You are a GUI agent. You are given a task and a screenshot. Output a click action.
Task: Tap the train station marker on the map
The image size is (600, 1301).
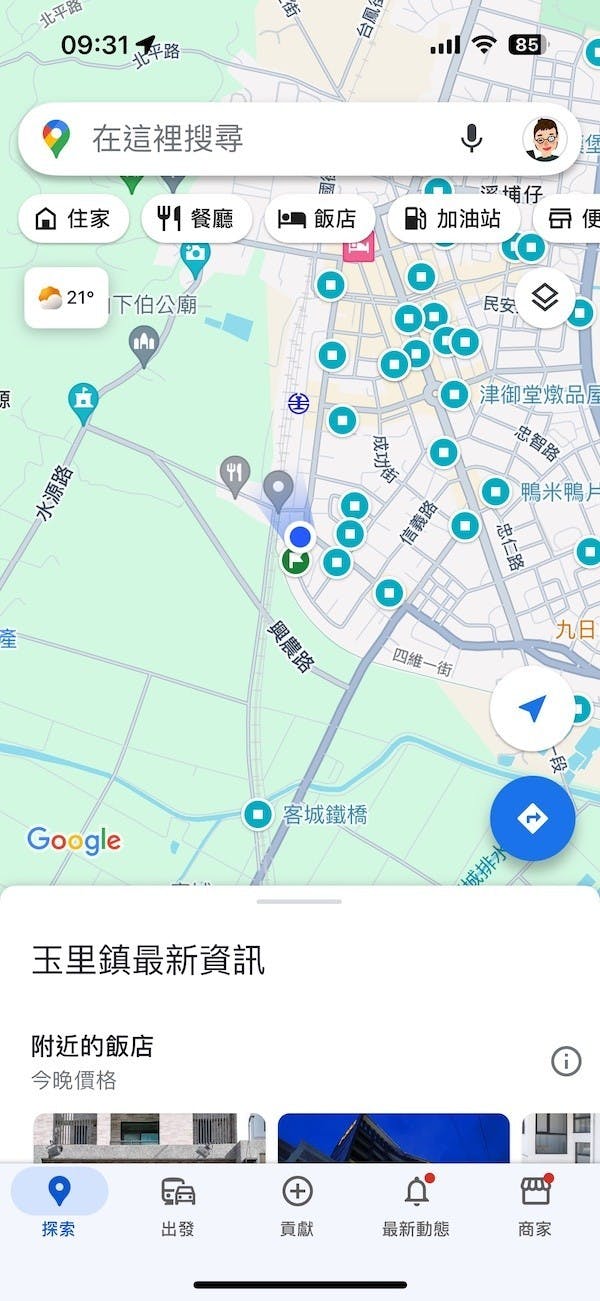pos(298,403)
